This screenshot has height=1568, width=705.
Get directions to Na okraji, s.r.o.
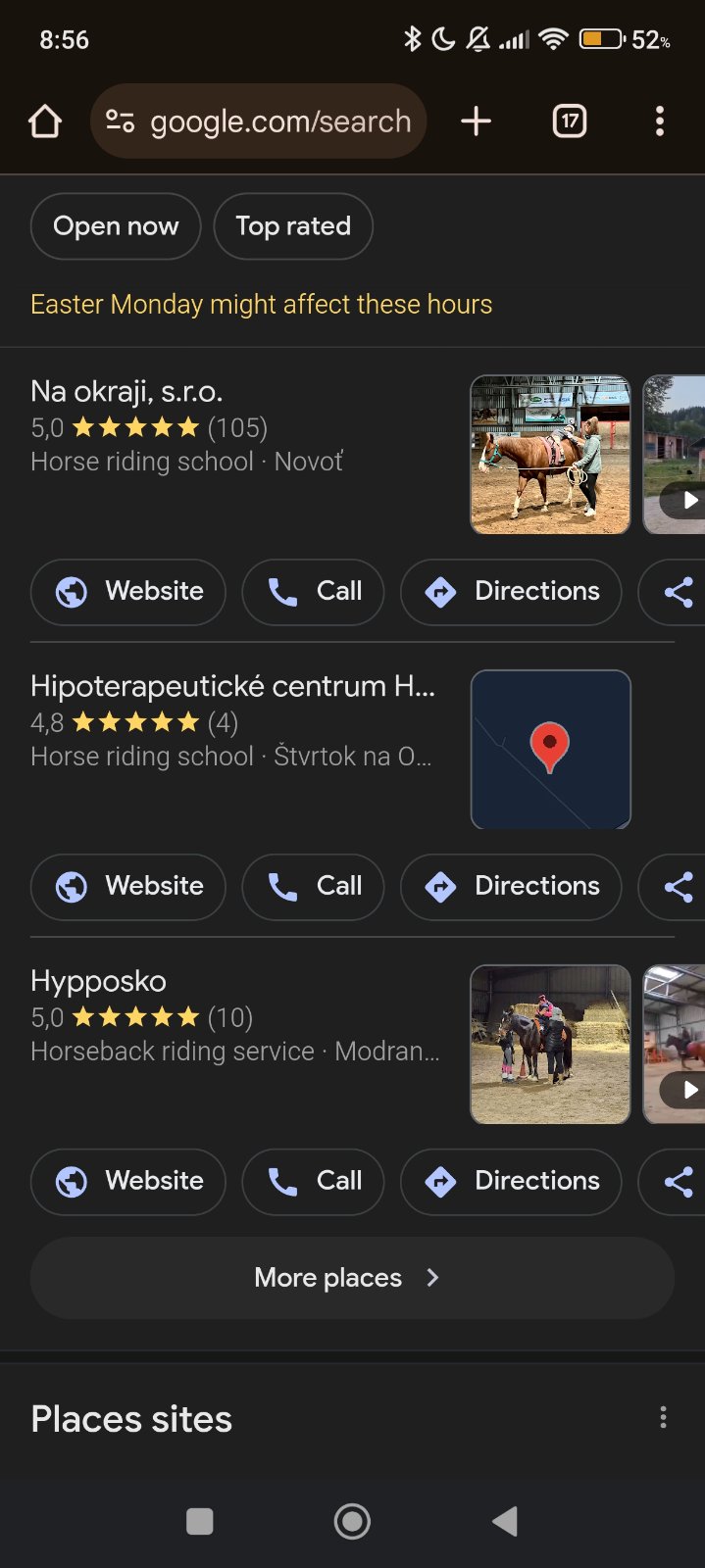(511, 592)
